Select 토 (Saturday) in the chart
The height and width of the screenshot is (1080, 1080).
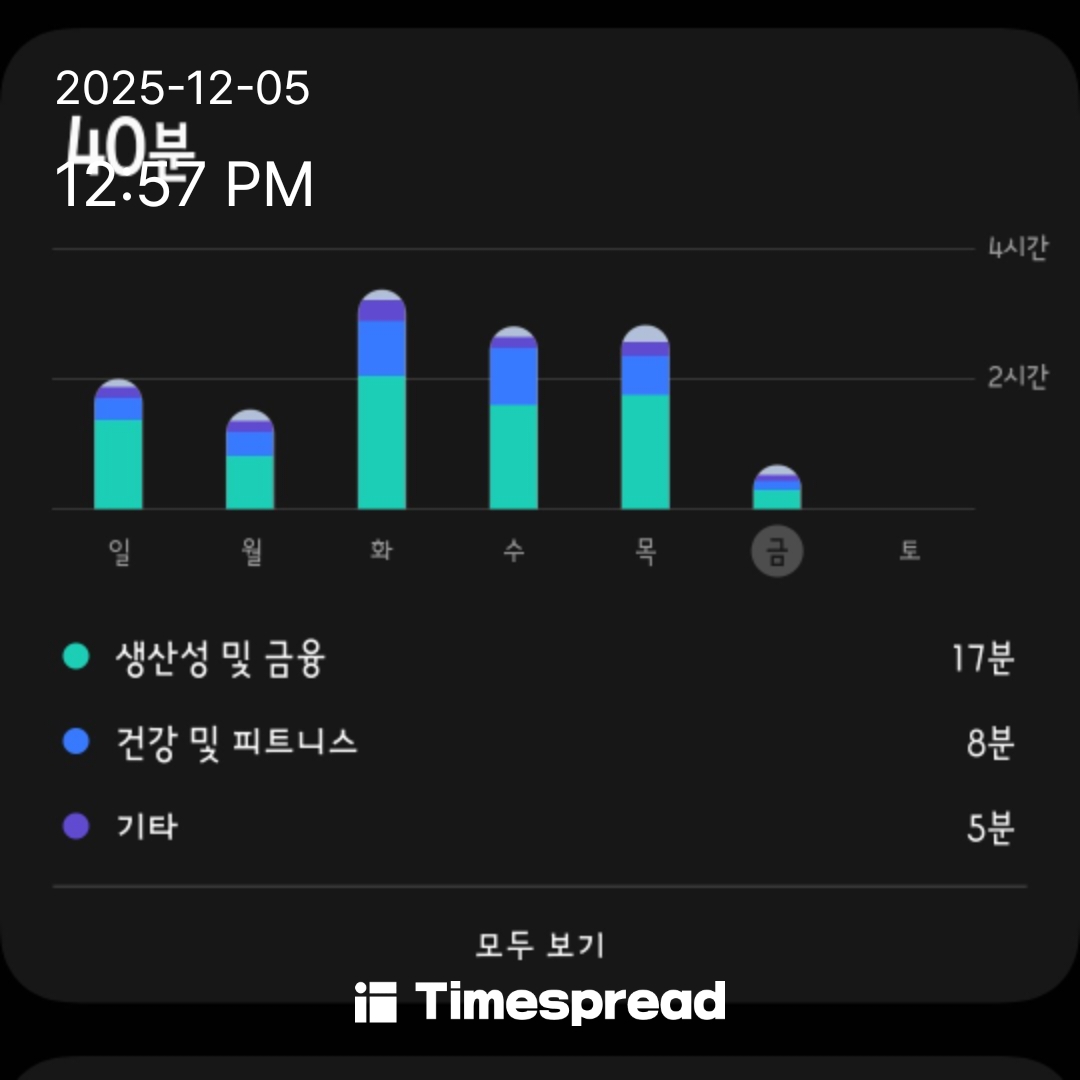[908, 551]
